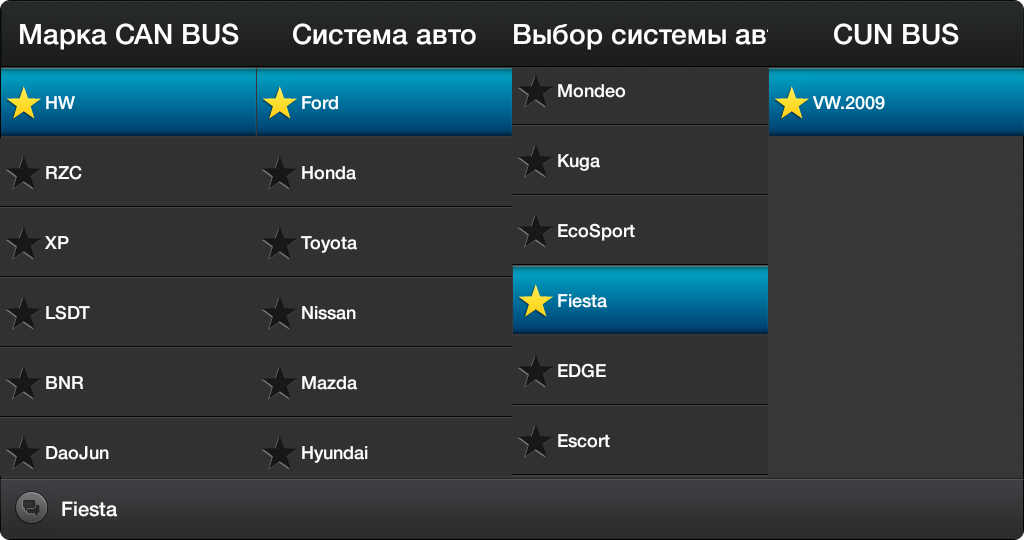Pick LSDT from the brand list
The height and width of the screenshot is (540, 1024).
[x=128, y=313]
